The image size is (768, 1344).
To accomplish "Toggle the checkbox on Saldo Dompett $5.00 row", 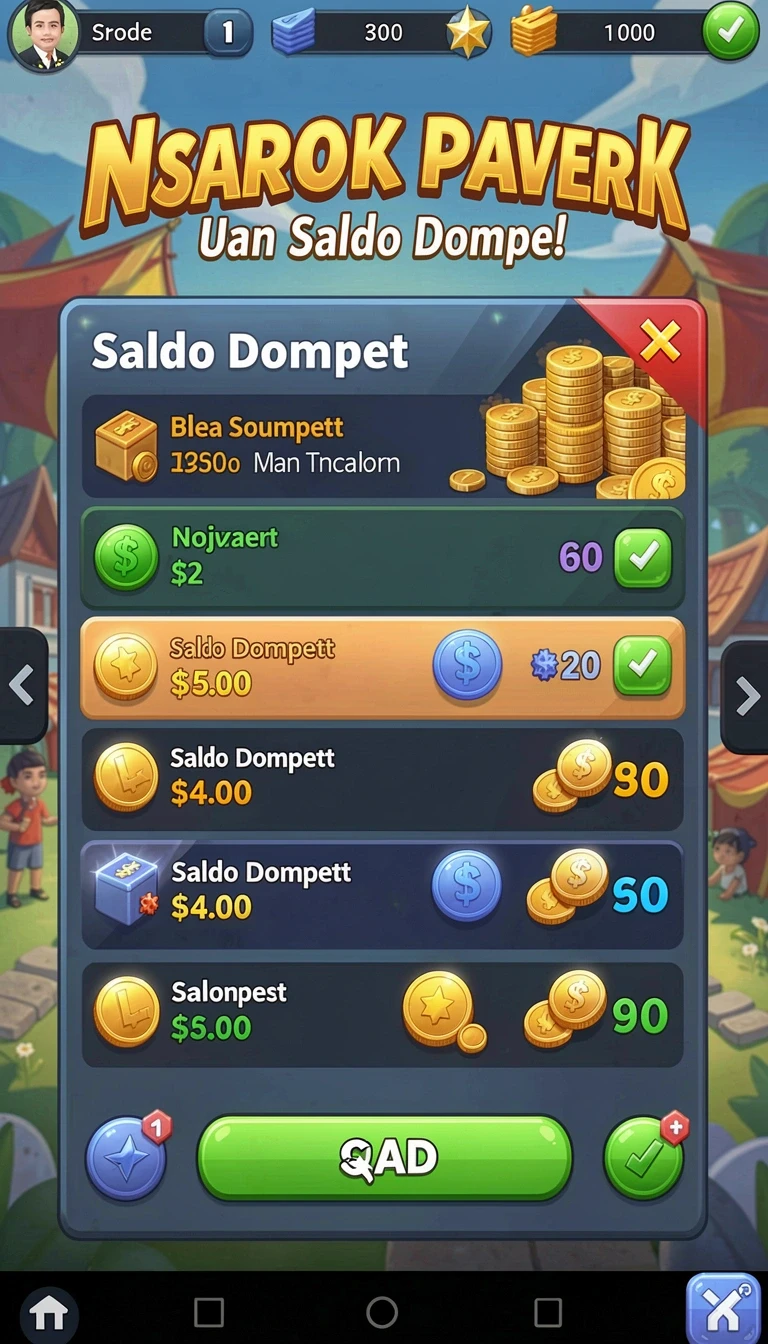I will [x=643, y=666].
